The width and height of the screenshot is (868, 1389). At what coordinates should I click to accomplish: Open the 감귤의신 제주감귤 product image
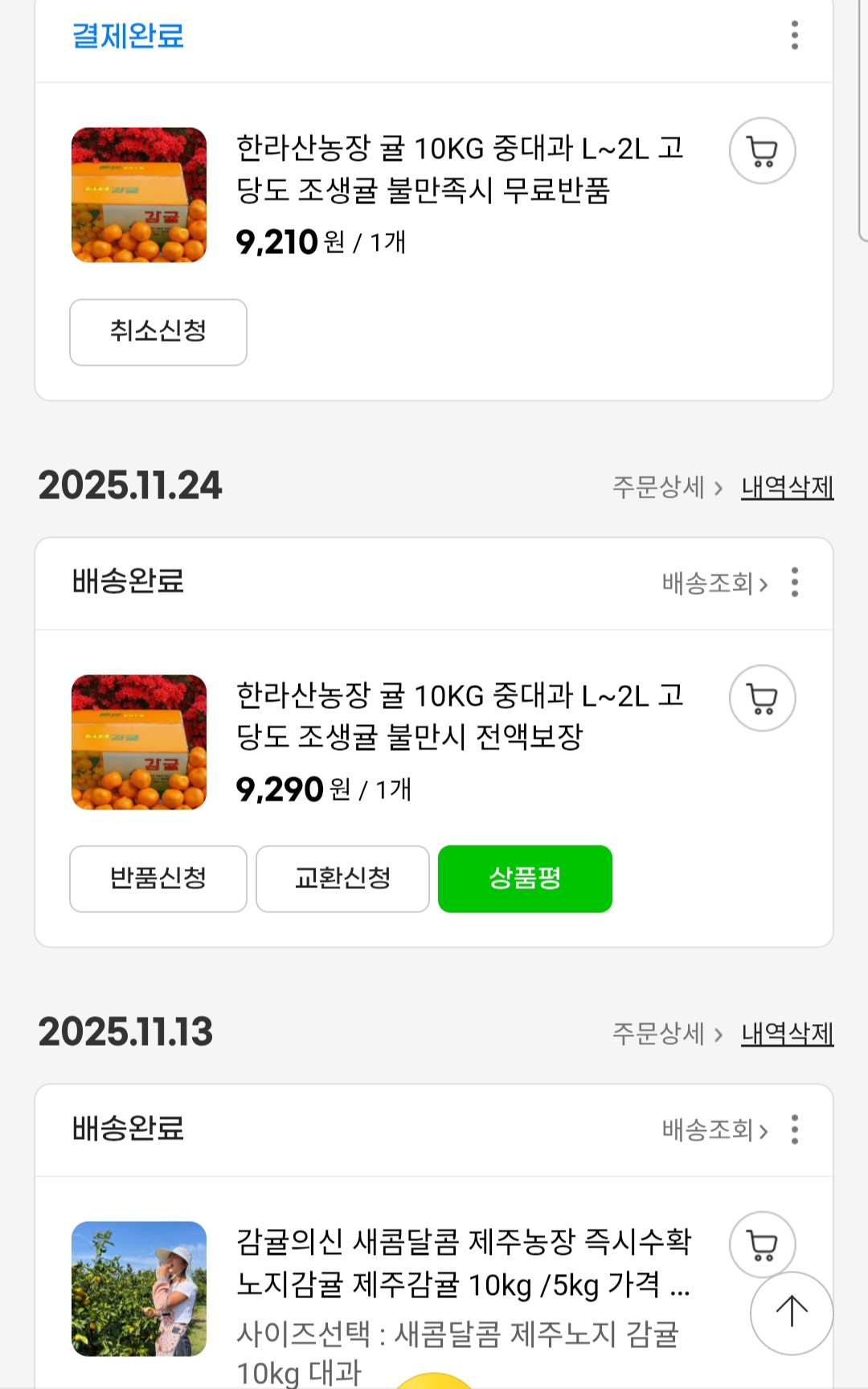139,1289
